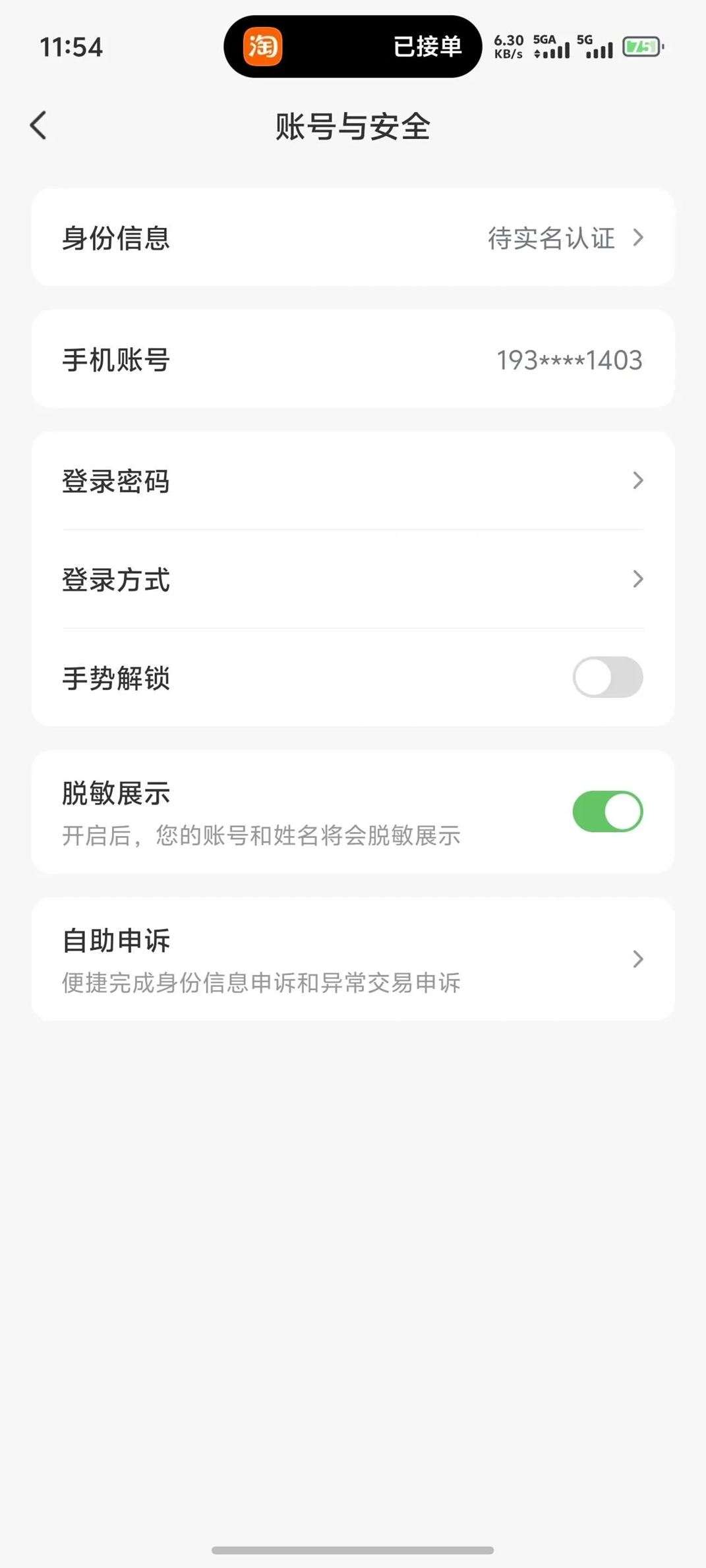
Task: Expand the 自助申诉 self-service appeal section
Action: click(x=353, y=960)
